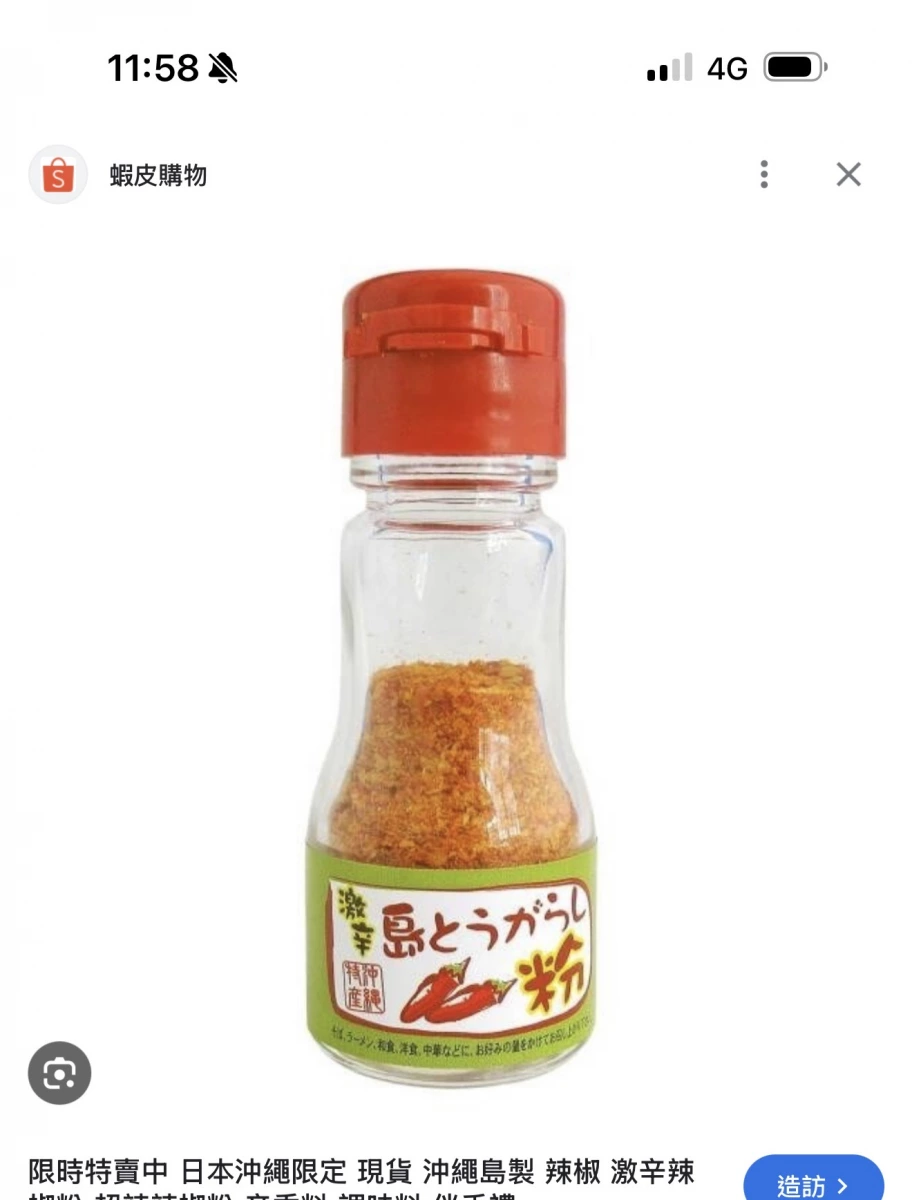Tap the battery status icon
Screen dimensions: 912x1200
[793, 66]
